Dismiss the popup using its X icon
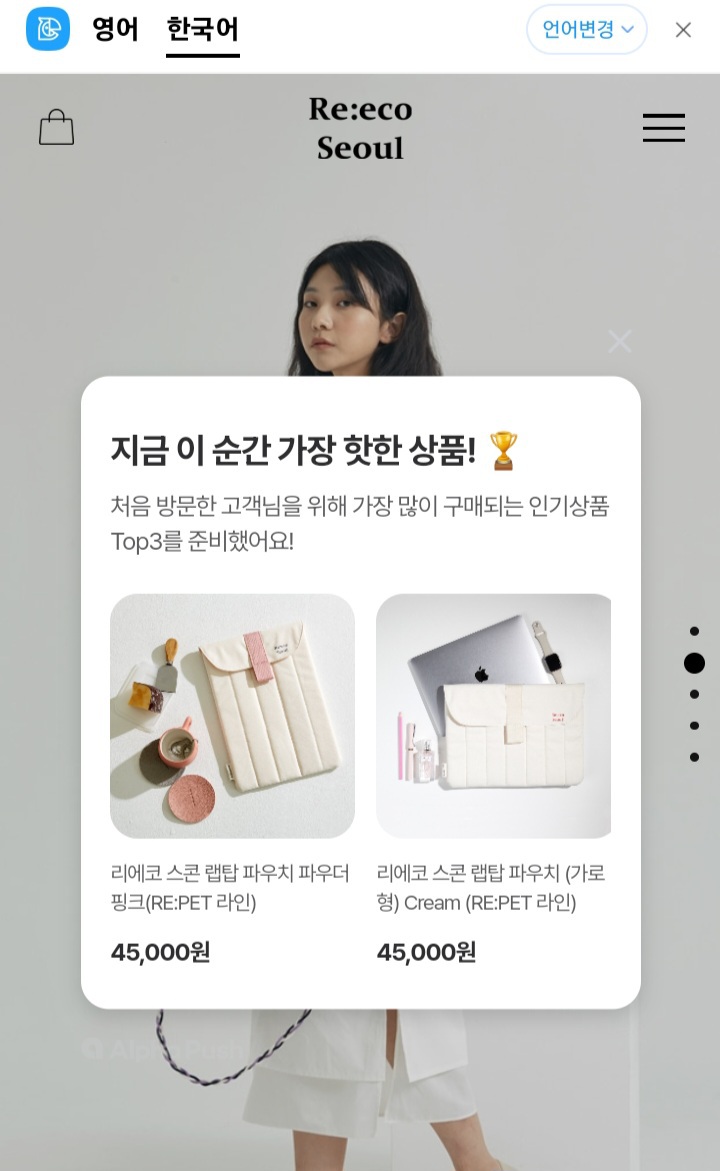Screen dimensions: 720x1171 pyautogui.click(x=619, y=341)
